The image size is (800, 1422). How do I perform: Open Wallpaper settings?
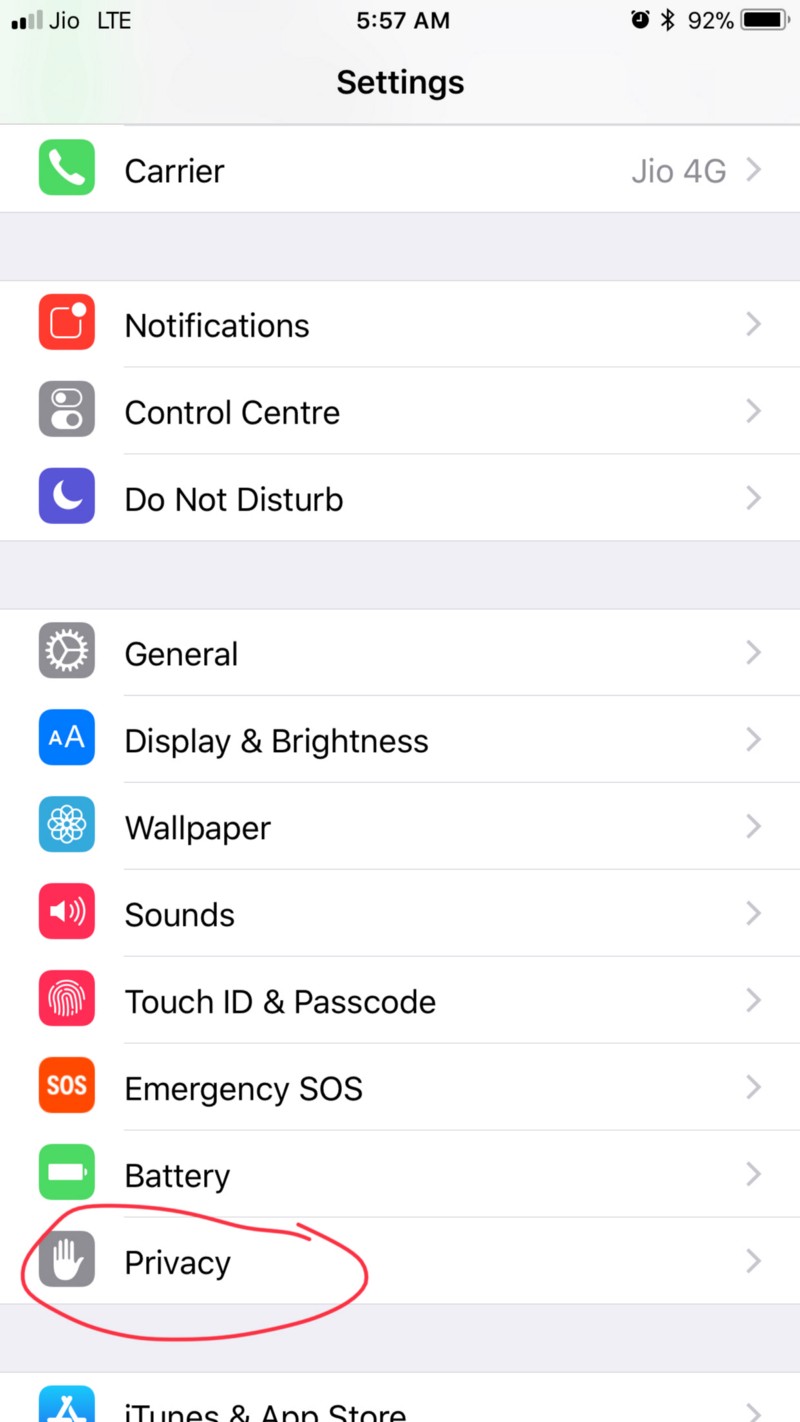400,827
